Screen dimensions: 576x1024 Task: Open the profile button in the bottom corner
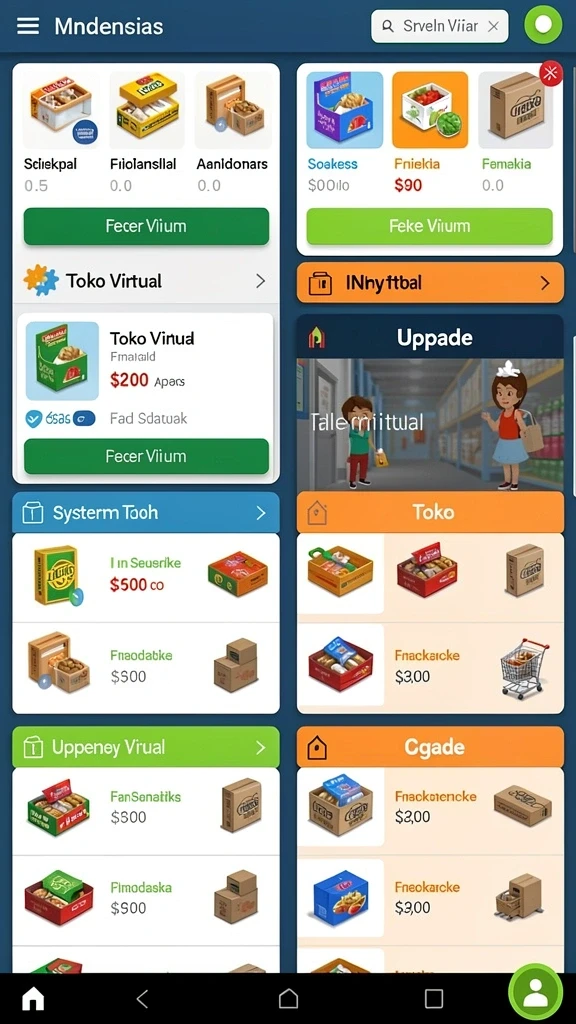536,994
